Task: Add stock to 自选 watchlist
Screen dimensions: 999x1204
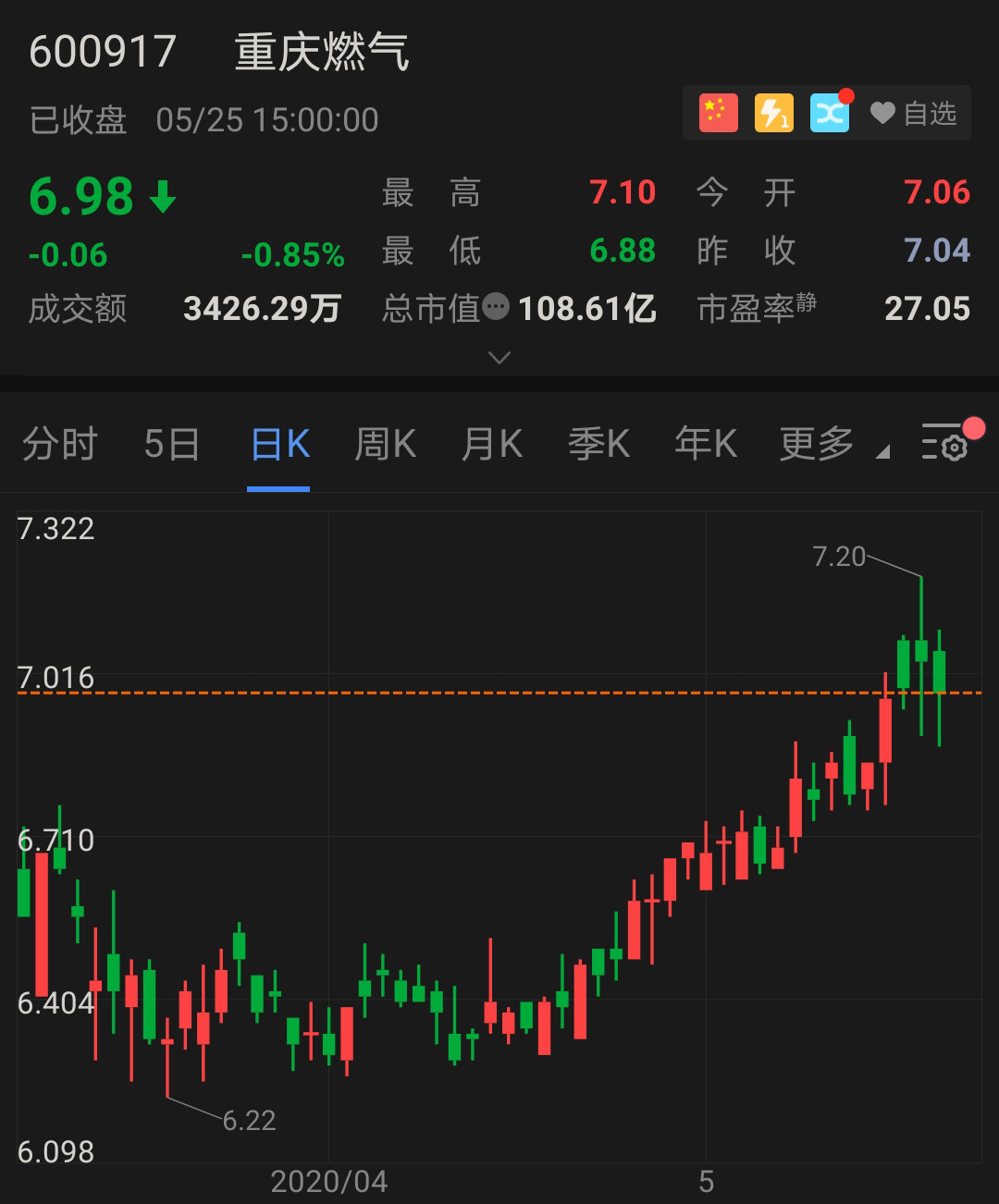Action: point(914,114)
